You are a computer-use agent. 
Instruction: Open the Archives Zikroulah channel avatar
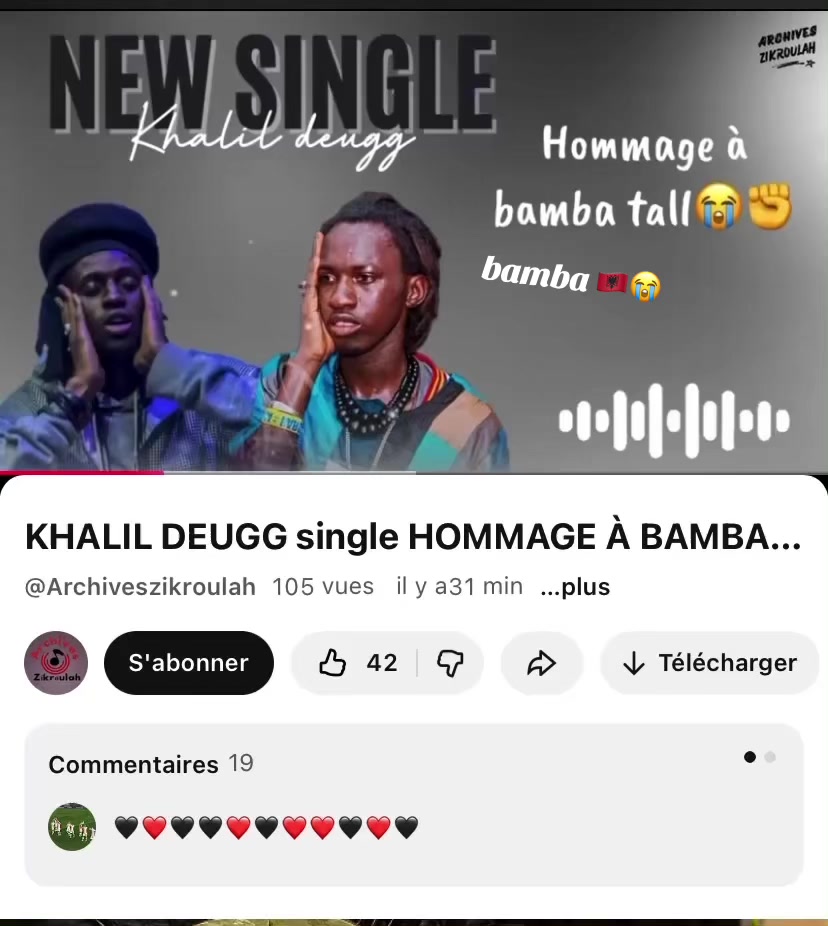[x=56, y=663]
